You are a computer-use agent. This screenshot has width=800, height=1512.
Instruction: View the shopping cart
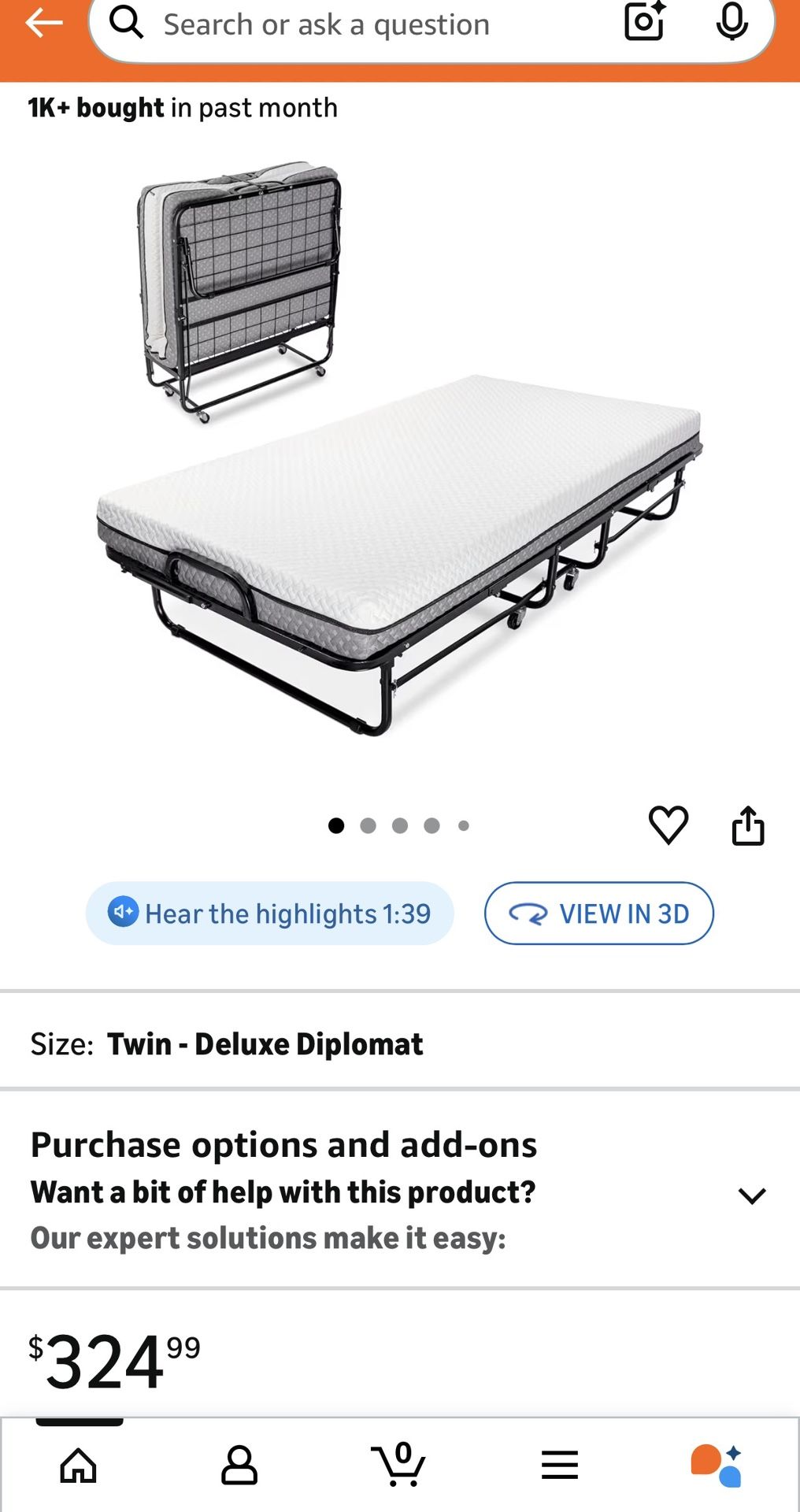point(399,1463)
